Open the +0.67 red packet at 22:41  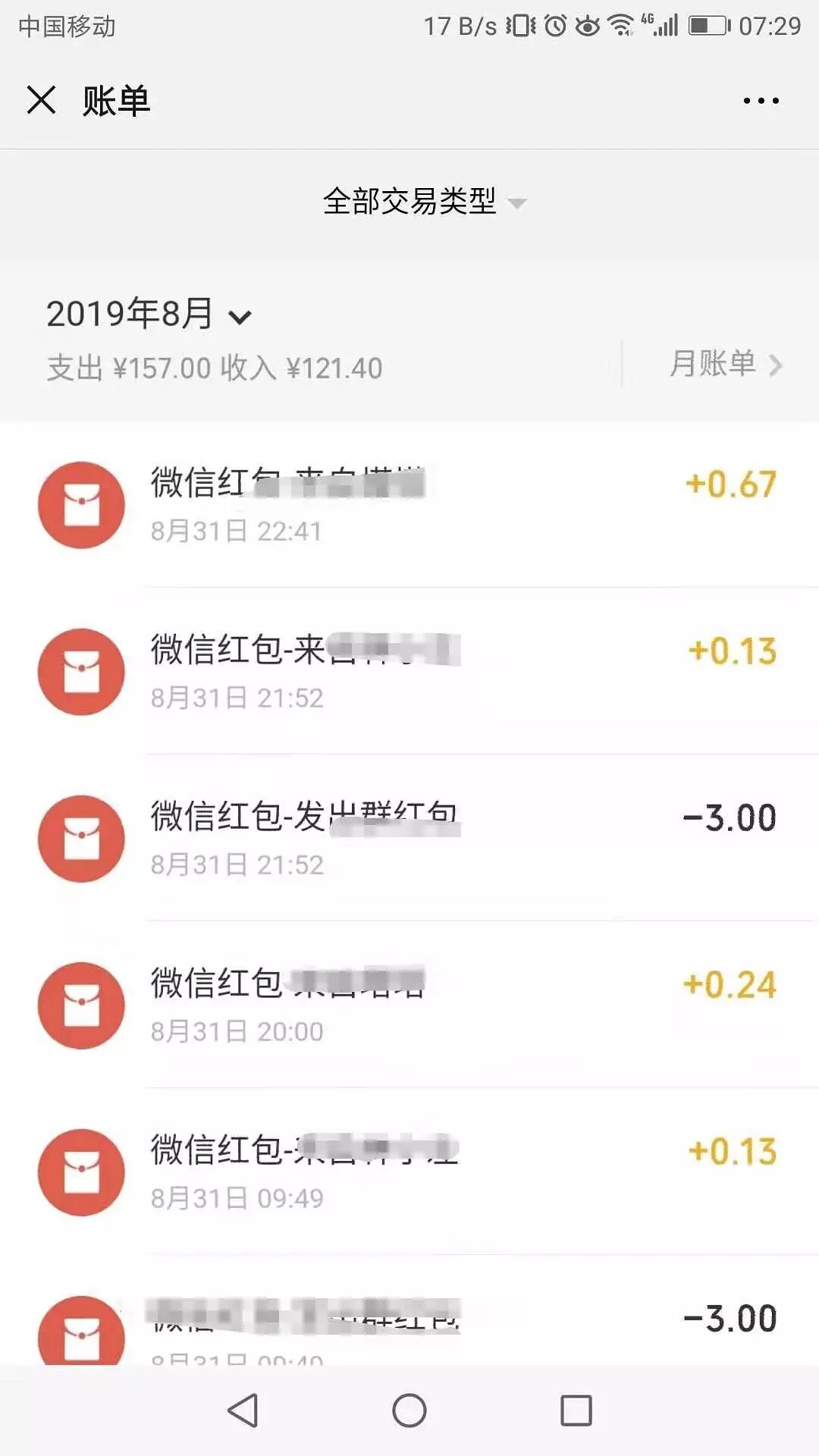pyautogui.click(x=409, y=505)
